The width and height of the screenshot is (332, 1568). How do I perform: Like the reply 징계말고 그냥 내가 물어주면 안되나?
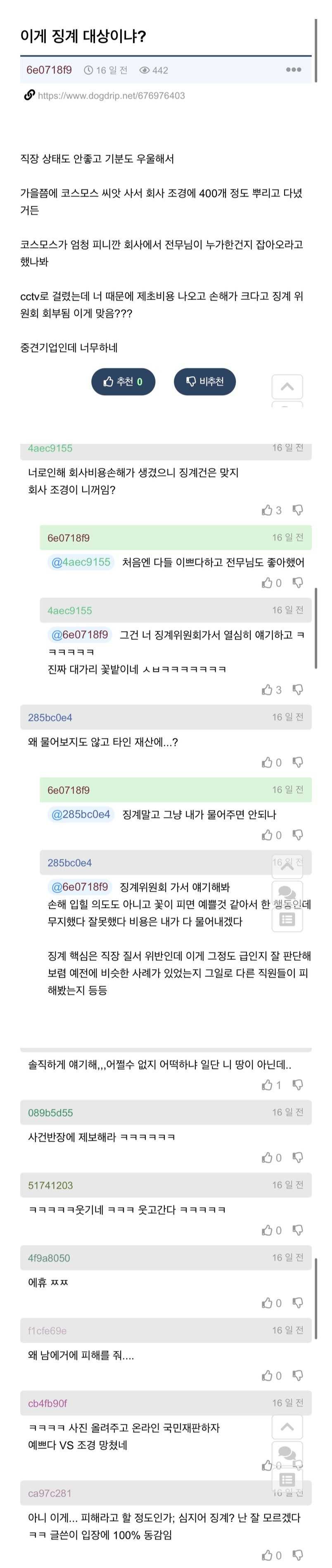tap(268, 835)
